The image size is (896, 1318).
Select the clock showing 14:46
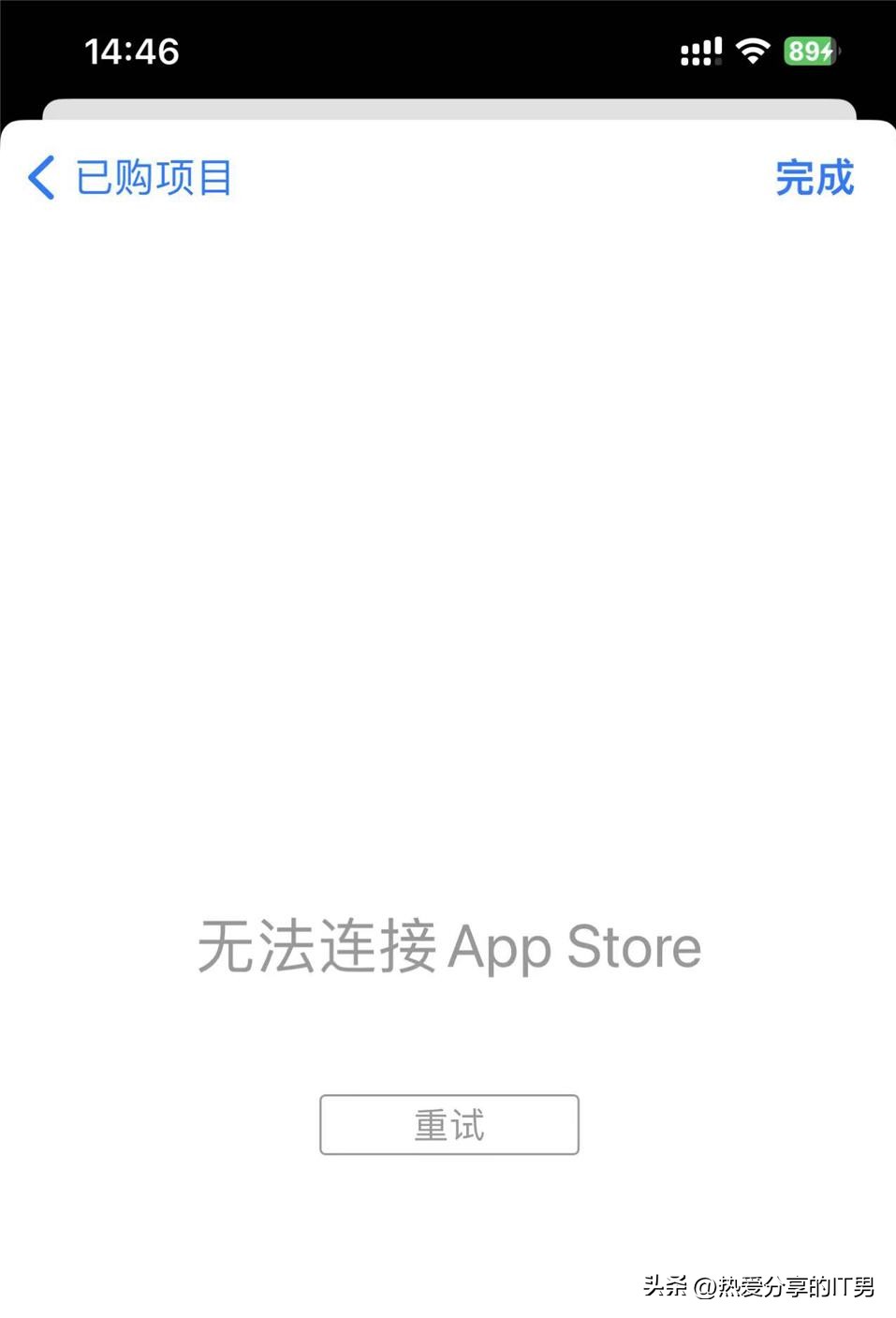[129, 52]
